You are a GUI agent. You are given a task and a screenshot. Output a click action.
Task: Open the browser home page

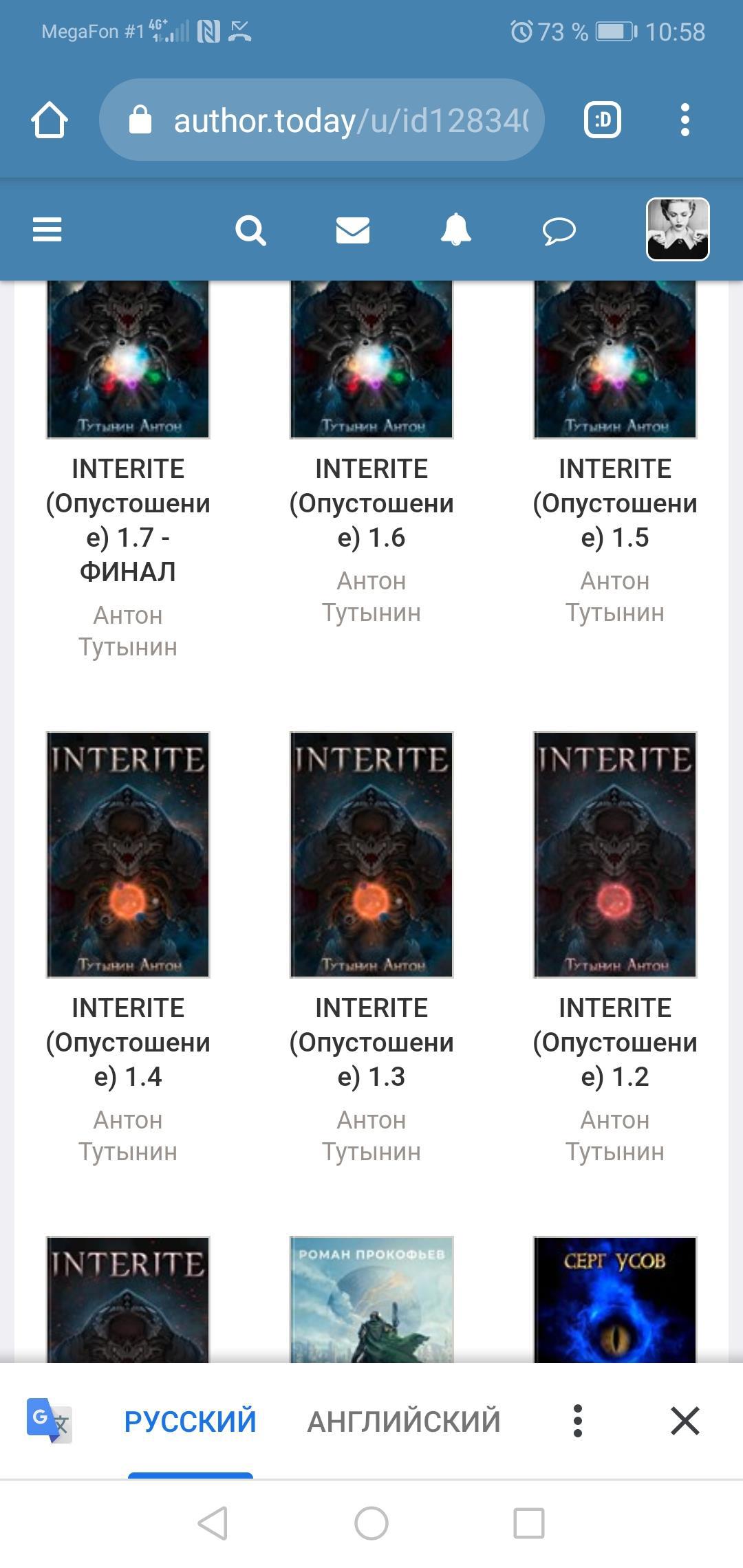click(50, 120)
